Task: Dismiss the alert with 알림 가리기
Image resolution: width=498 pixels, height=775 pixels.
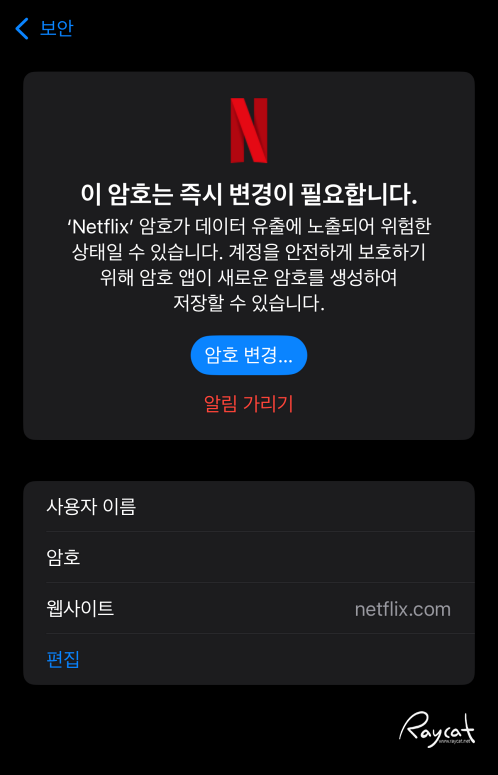Action: (x=249, y=404)
